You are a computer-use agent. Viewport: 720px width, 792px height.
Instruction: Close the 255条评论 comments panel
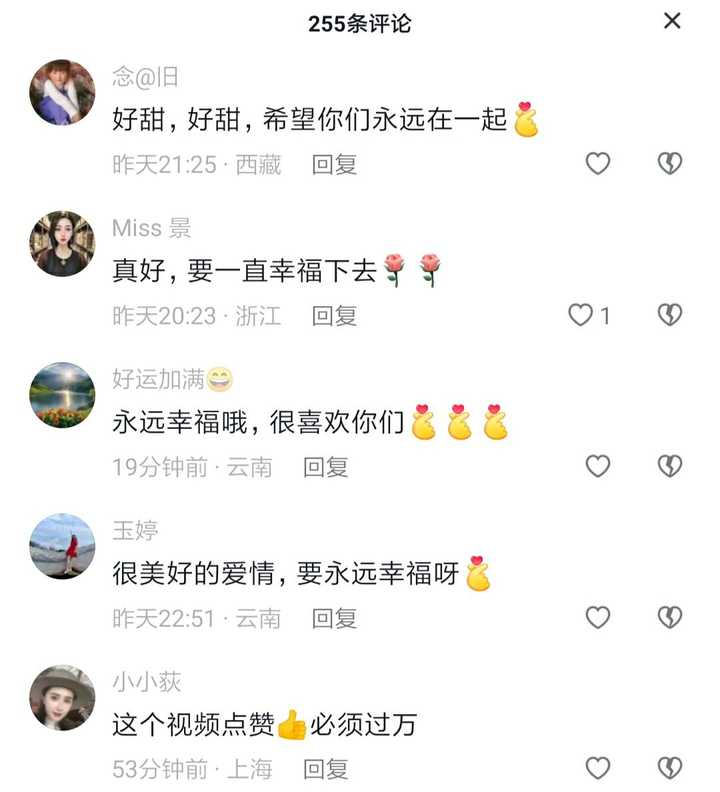tap(672, 21)
